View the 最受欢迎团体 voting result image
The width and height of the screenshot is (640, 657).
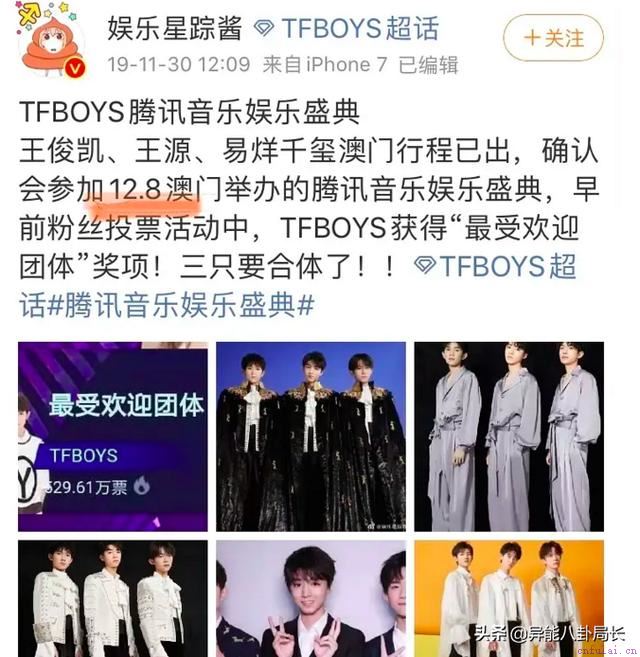[112, 436]
